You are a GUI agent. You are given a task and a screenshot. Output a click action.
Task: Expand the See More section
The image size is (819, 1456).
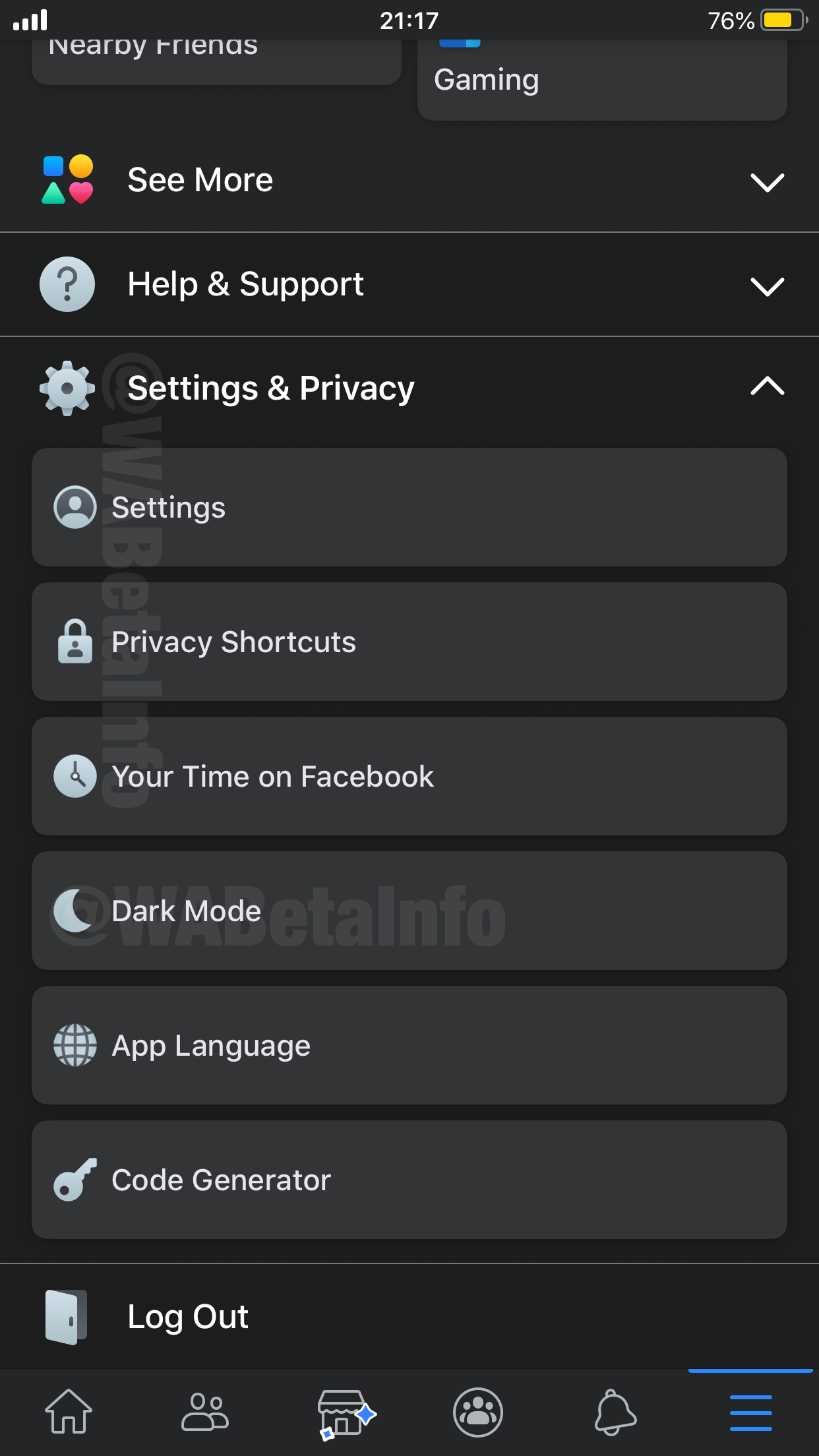click(x=409, y=181)
